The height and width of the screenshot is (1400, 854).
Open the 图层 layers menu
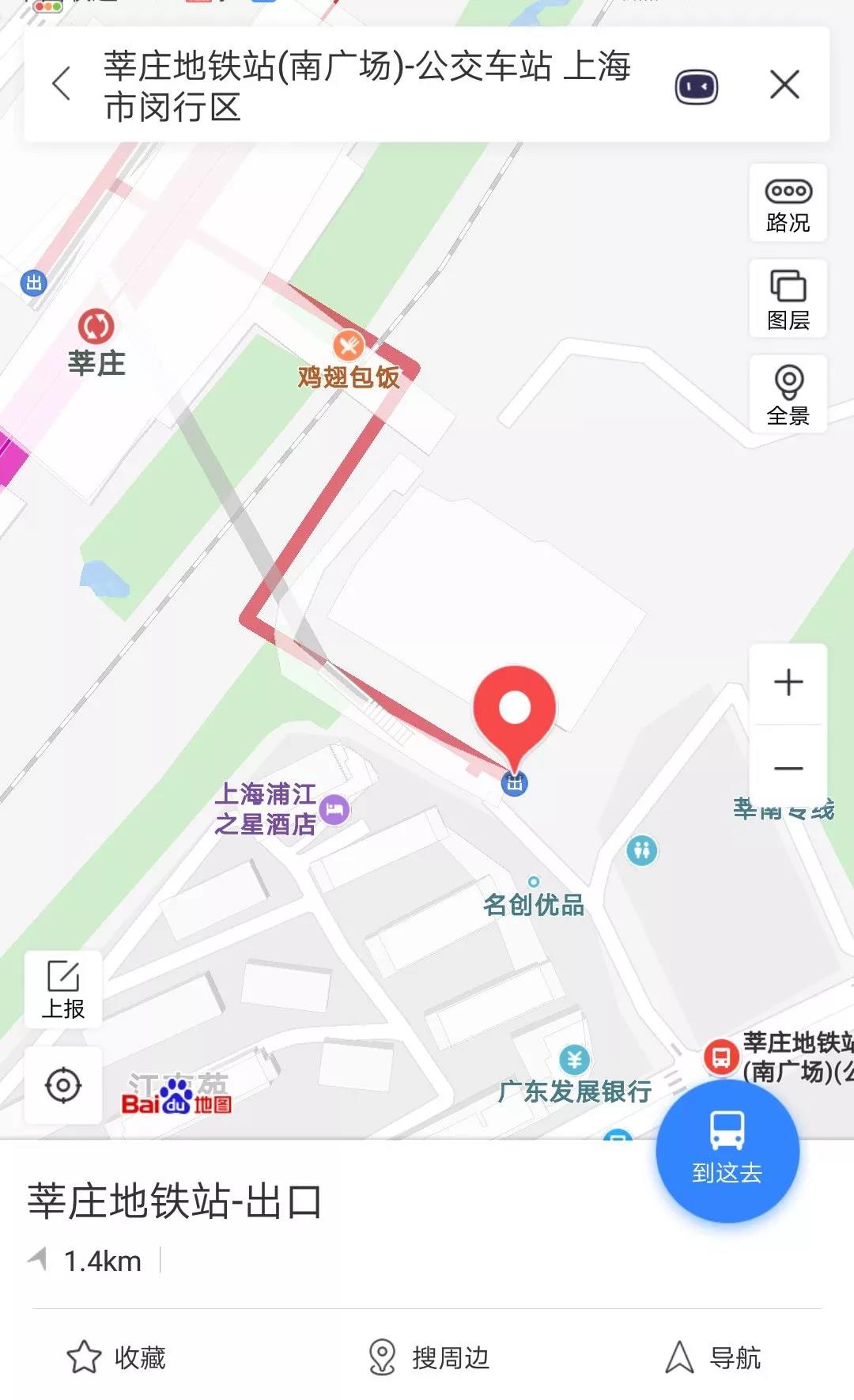(x=788, y=300)
